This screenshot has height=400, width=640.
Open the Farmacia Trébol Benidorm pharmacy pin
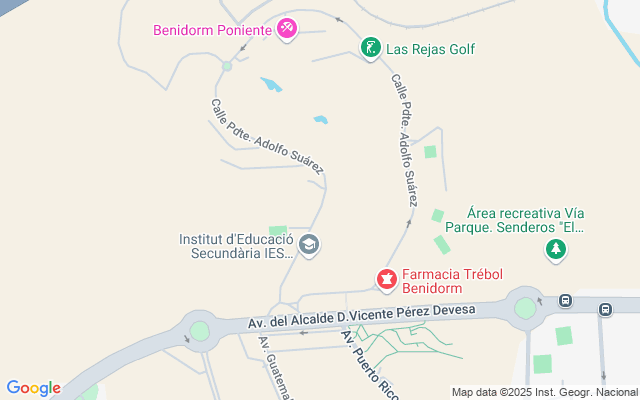385,276
